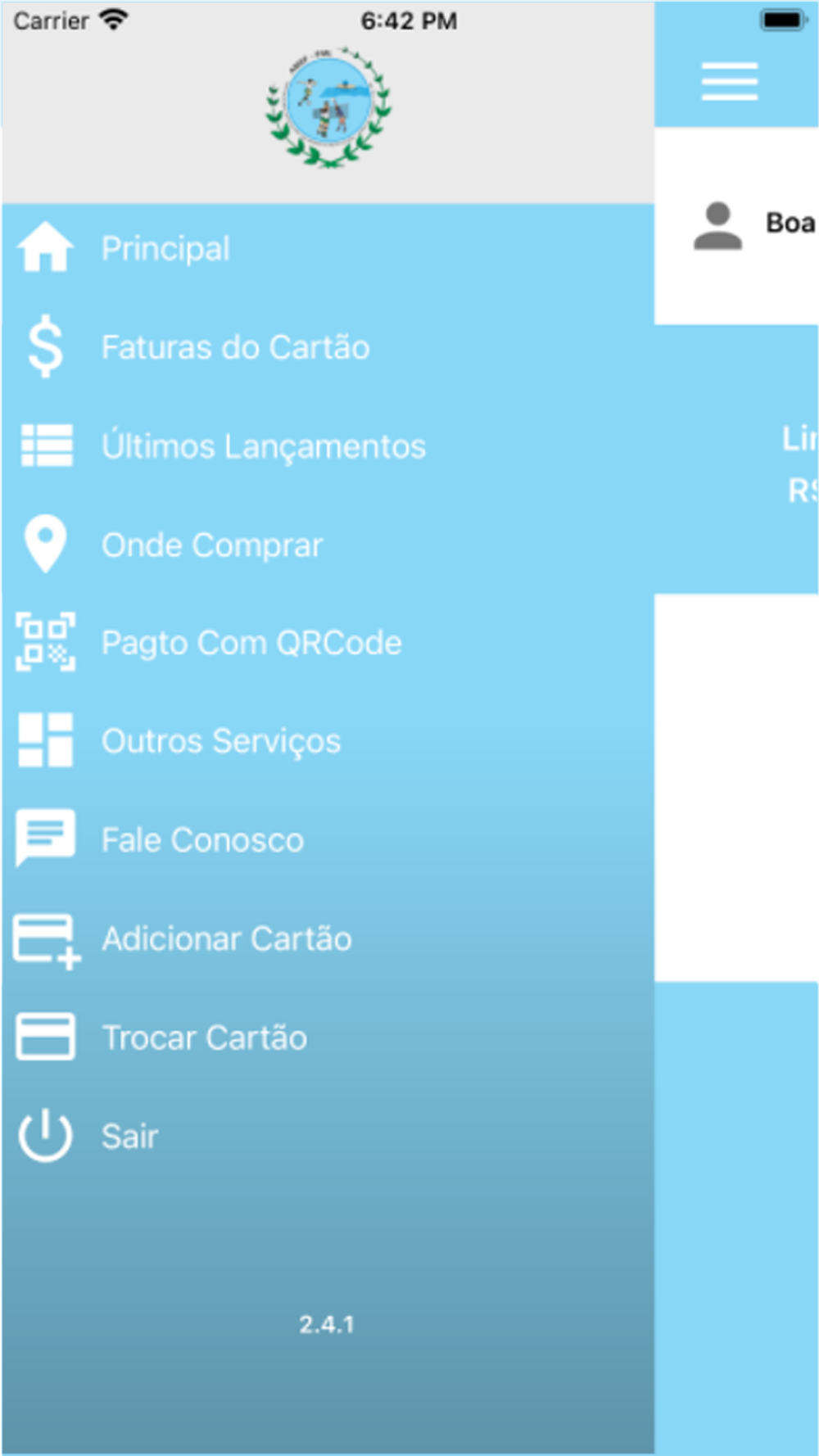
Task: Go to Principal
Action: click(x=328, y=249)
